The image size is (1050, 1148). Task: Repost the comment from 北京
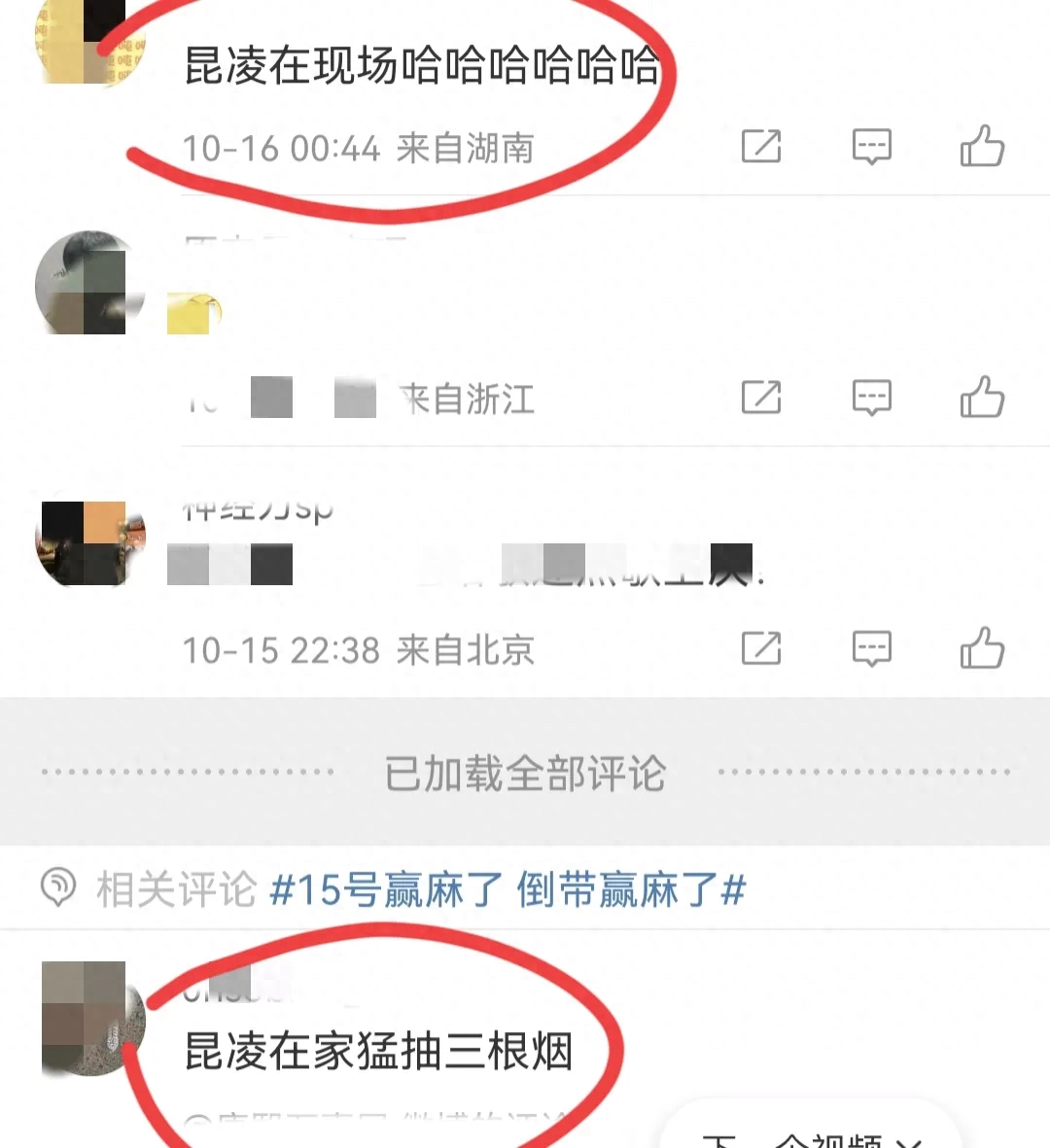(761, 648)
